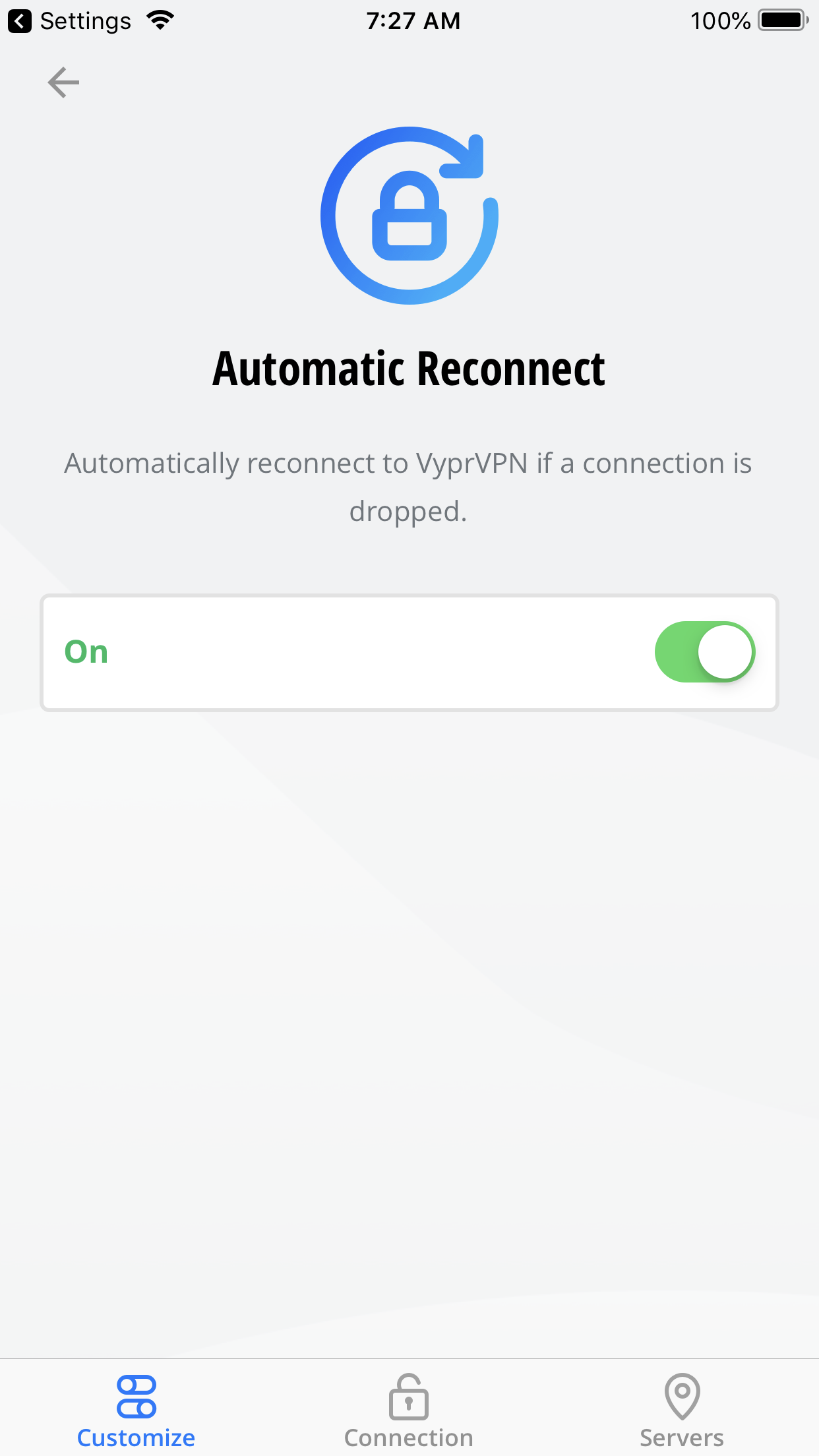Return to Settings app via status bar
This screenshot has width=819, height=1456.
coord(70,21)
